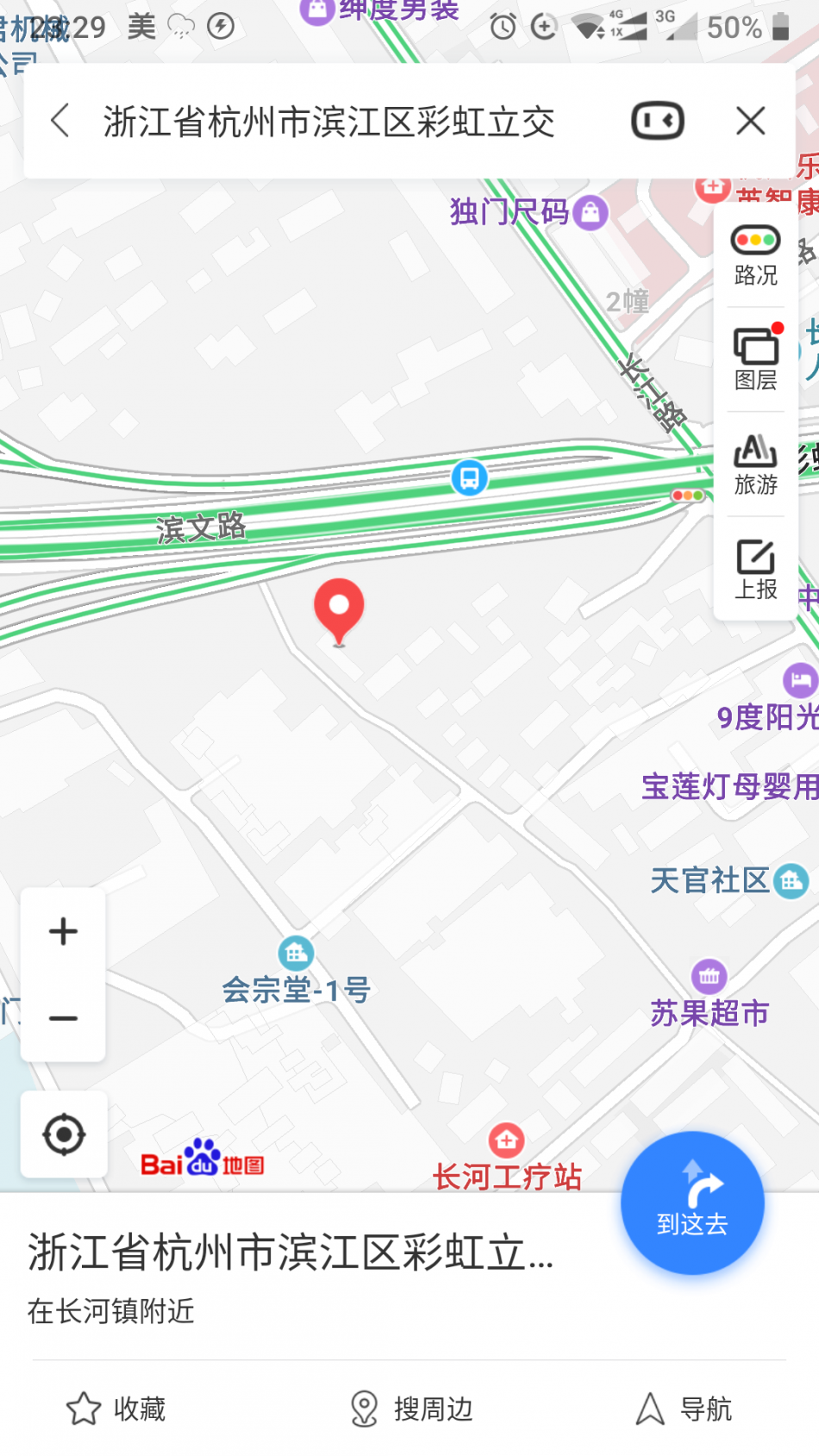Tap the bus stop icon on 滨文路
Image resolution: width=819 pixels, height=1456 pixels.
469,478
